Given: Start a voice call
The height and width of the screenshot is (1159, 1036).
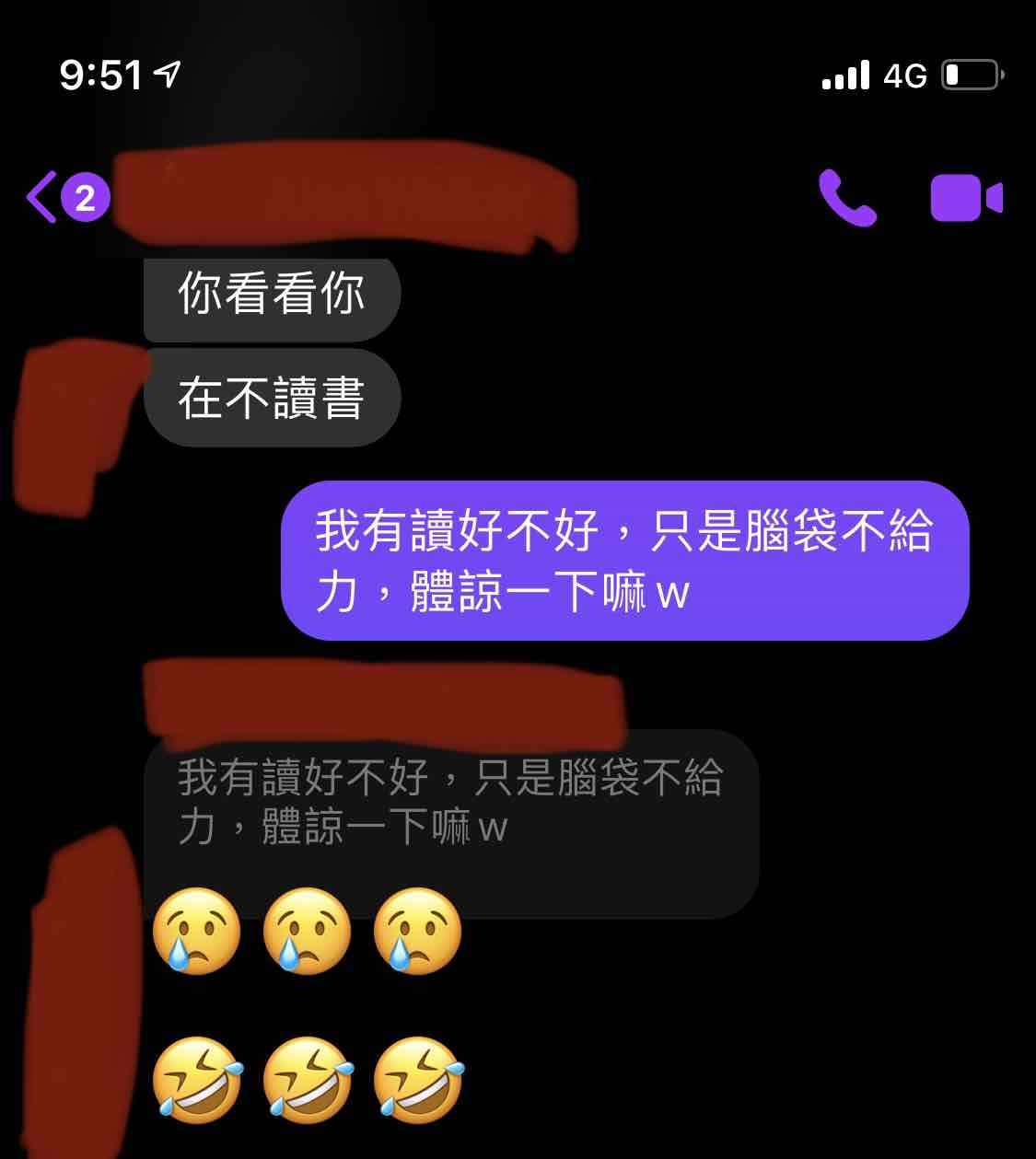Looking at the screenshot, I should point(847,198).
